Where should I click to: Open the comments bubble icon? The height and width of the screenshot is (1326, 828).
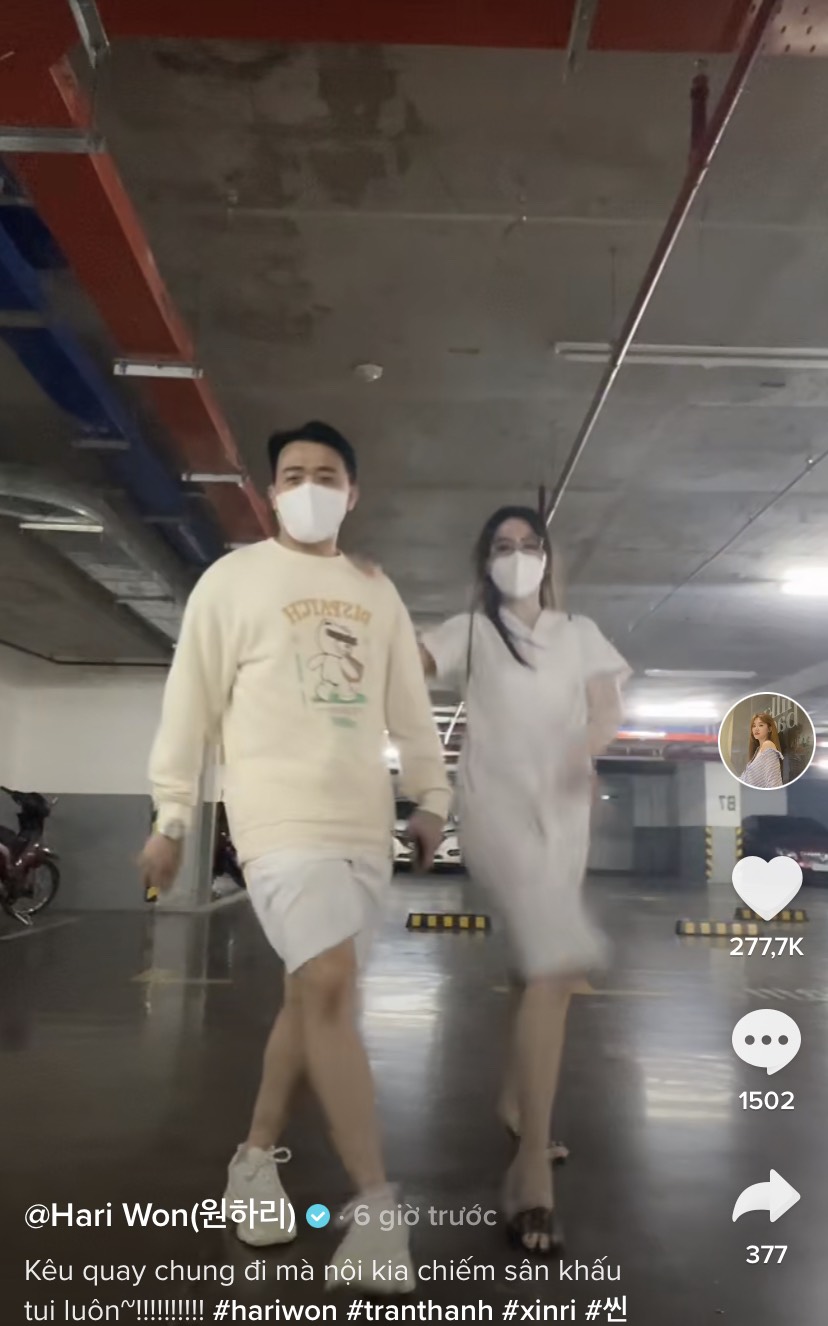point(766,1042)
